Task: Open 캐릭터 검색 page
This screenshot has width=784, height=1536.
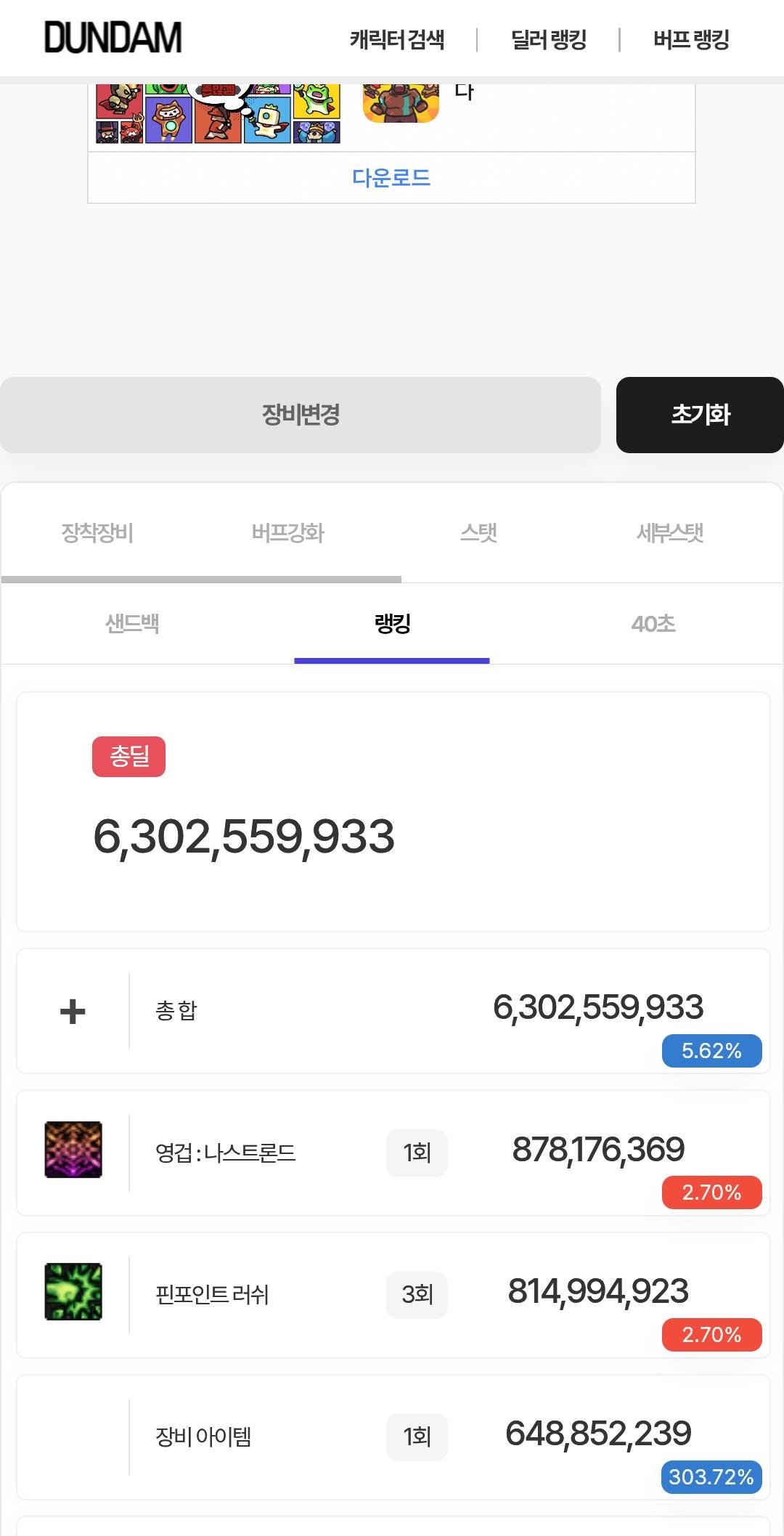Action: coord(397,39)
